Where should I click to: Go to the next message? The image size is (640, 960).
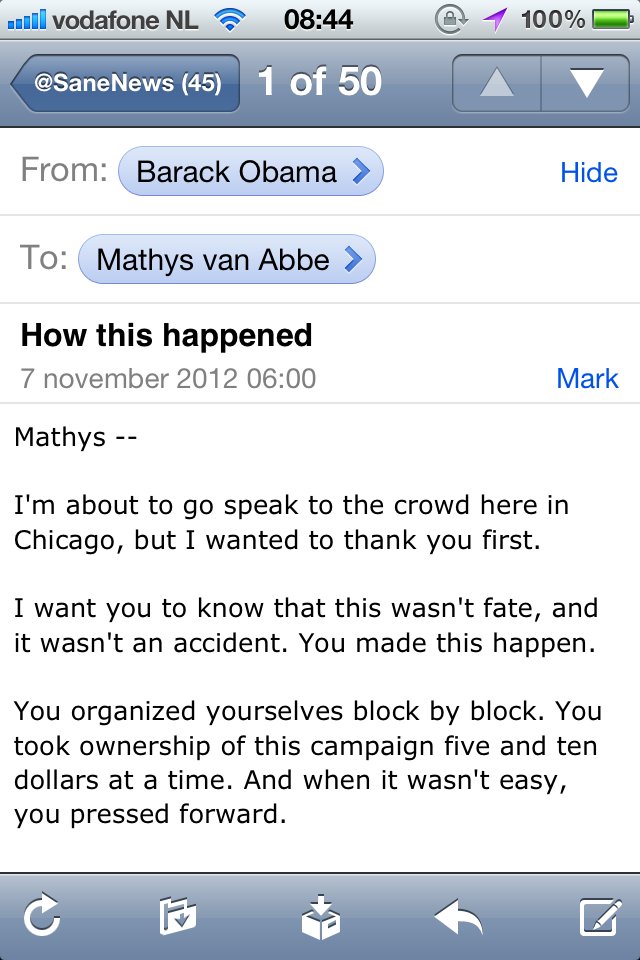pos(585,83)
